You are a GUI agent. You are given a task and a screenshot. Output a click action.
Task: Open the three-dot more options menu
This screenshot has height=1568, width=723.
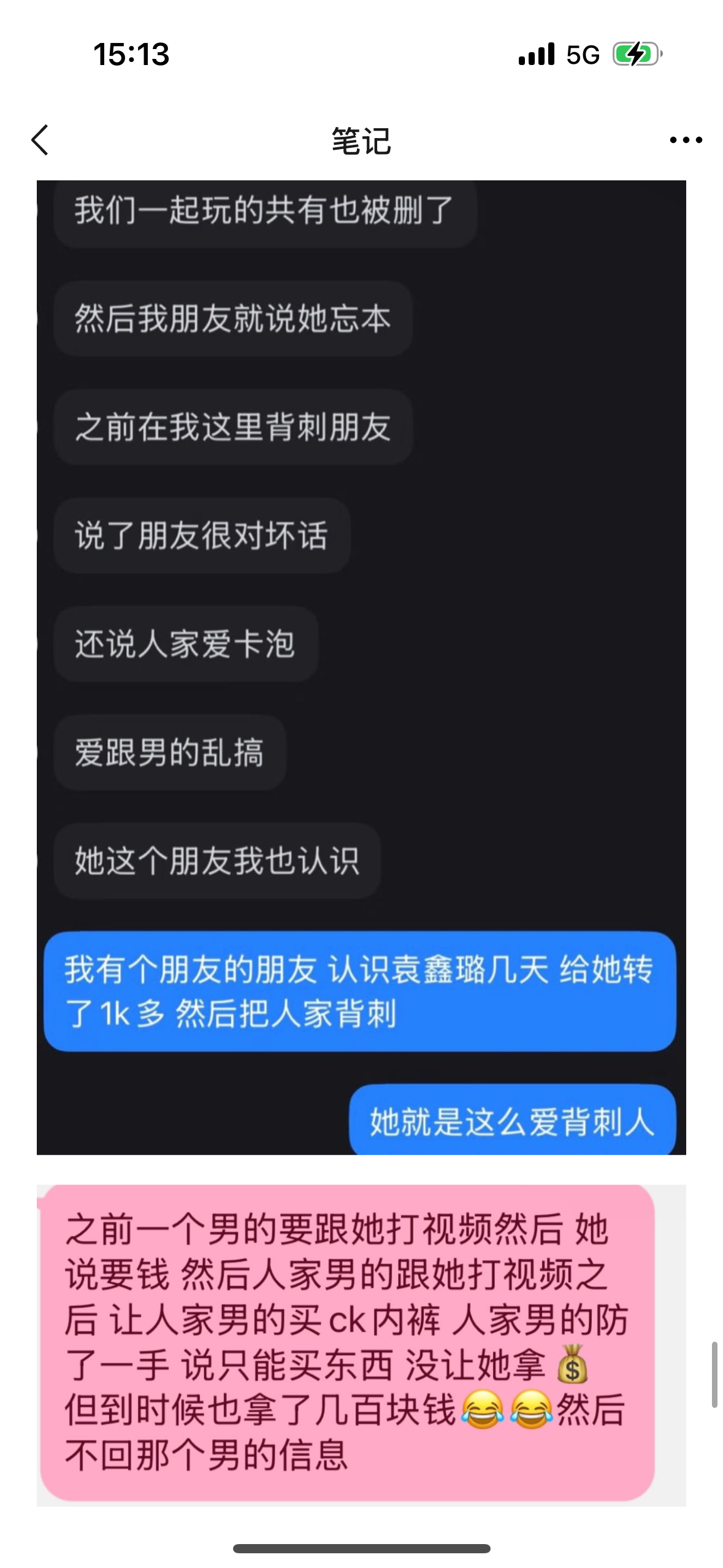(x=686, y=140)
